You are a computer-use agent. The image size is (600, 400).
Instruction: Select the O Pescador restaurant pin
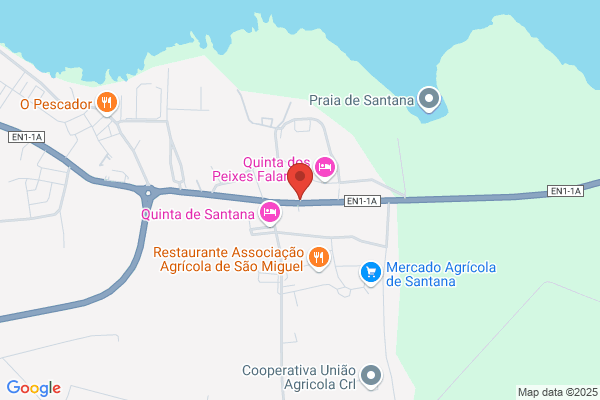pyautogui.click(x=107, y=103)
